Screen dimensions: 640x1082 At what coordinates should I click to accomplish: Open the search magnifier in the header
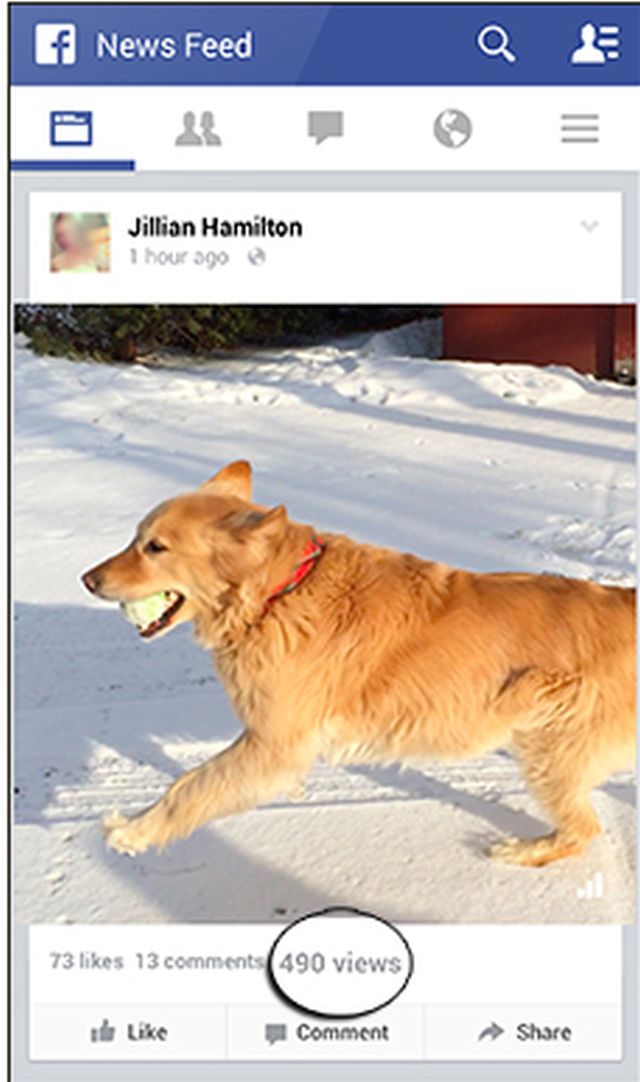495,44
